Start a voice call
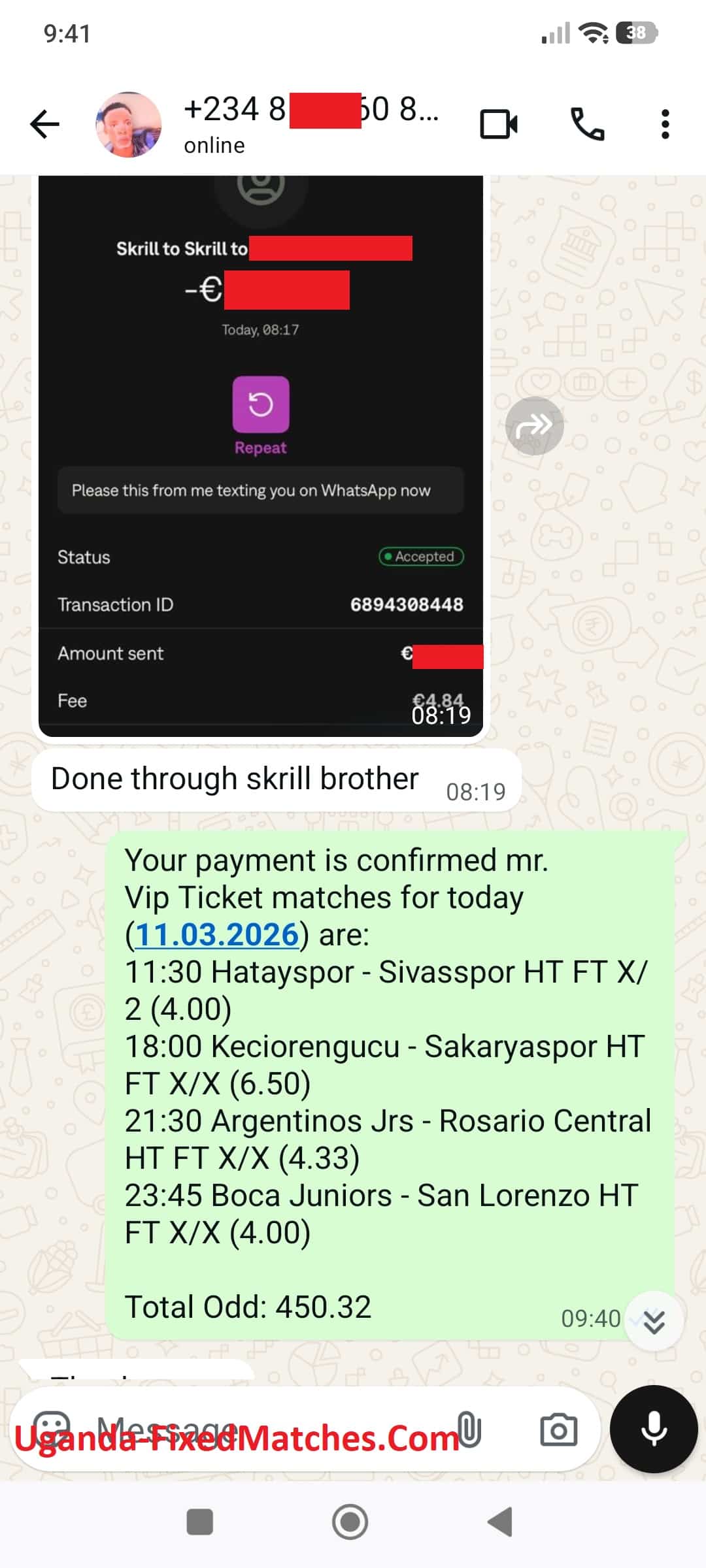Screen dimensions: 706x1568 587,124
